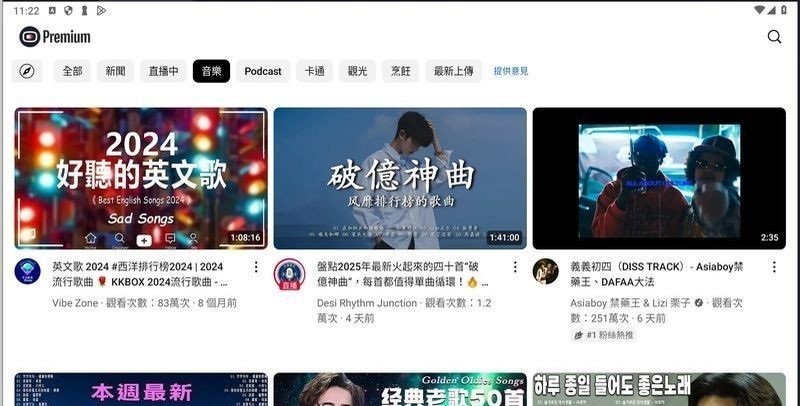800x406 pixels.
Task: Open the 提供意見 feedback link
Action: click(511, 71)
